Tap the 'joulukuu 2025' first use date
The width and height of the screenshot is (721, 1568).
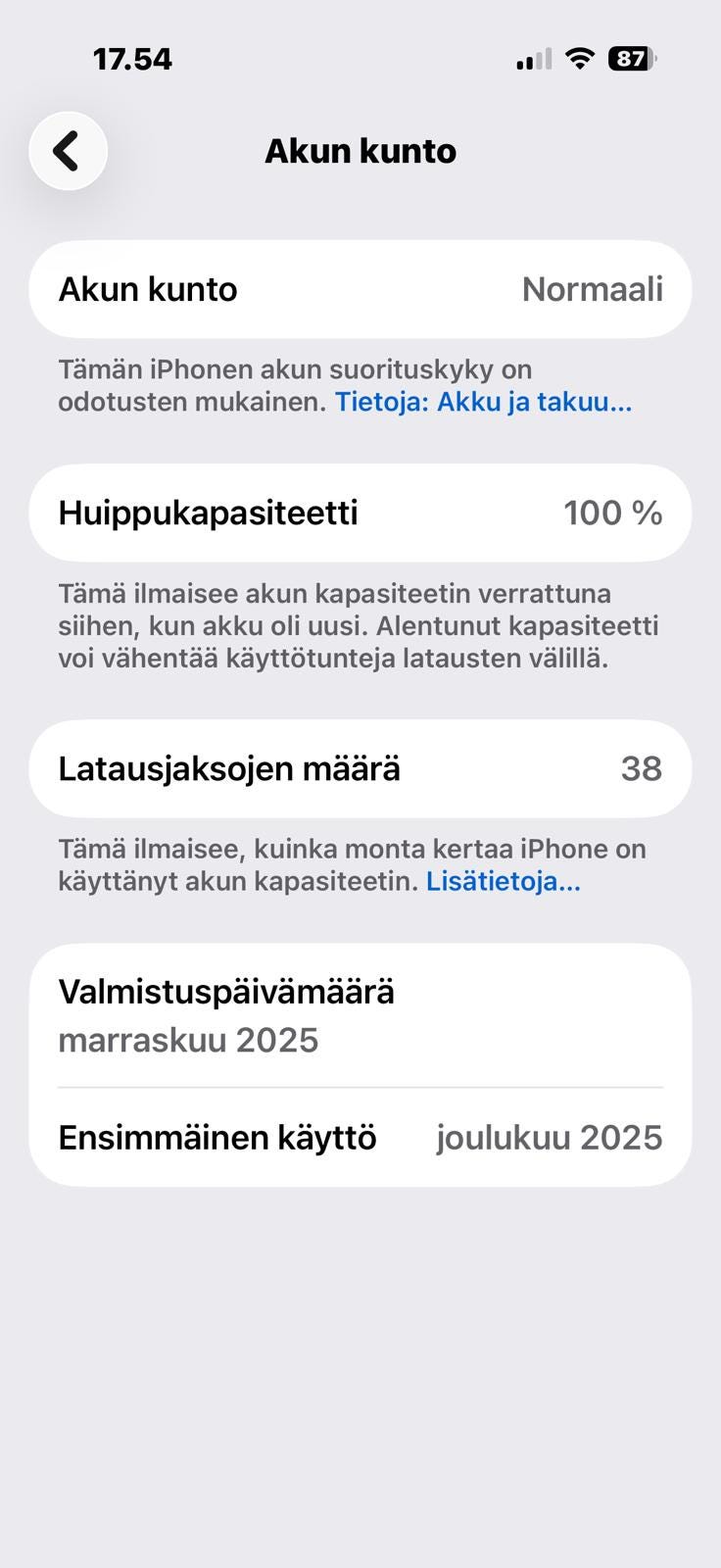point(549,1137)
